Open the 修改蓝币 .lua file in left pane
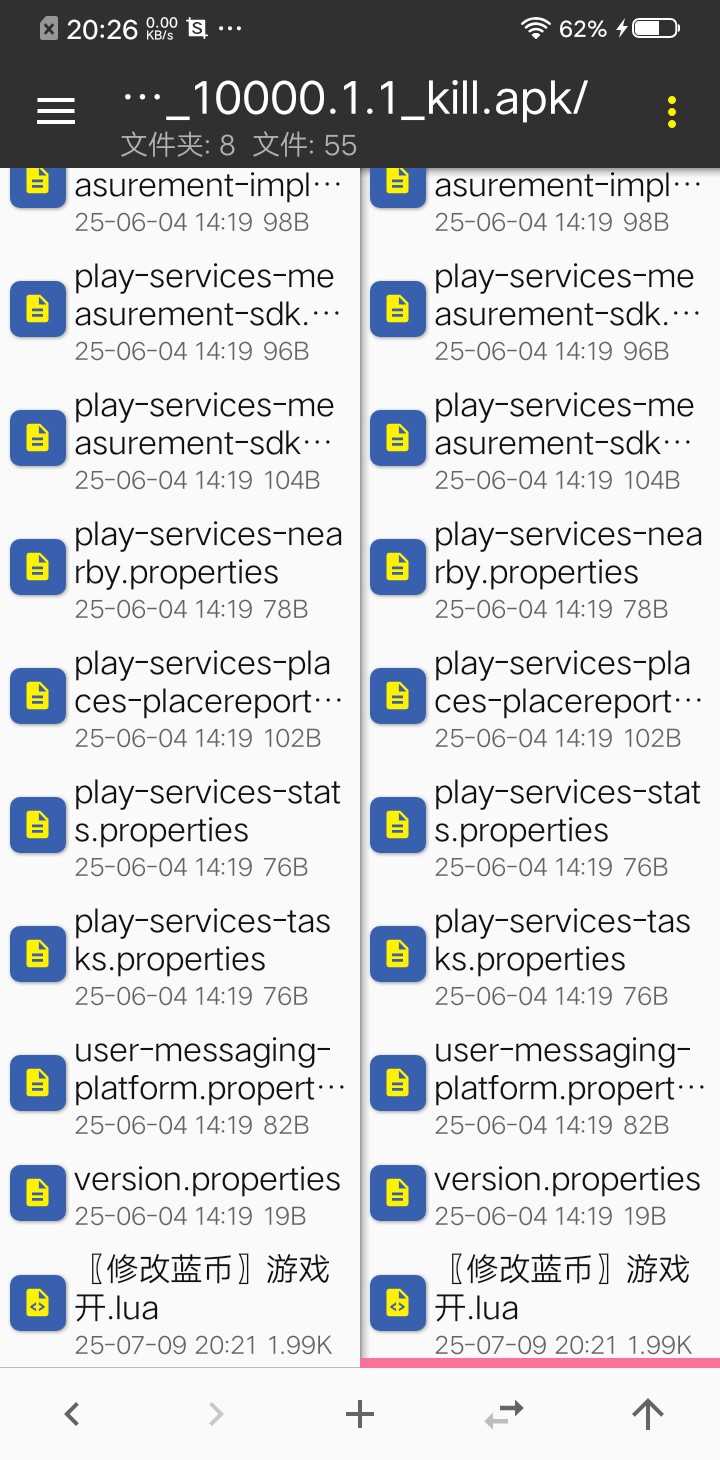720x1460 pixels. [x=180, y=1303]
